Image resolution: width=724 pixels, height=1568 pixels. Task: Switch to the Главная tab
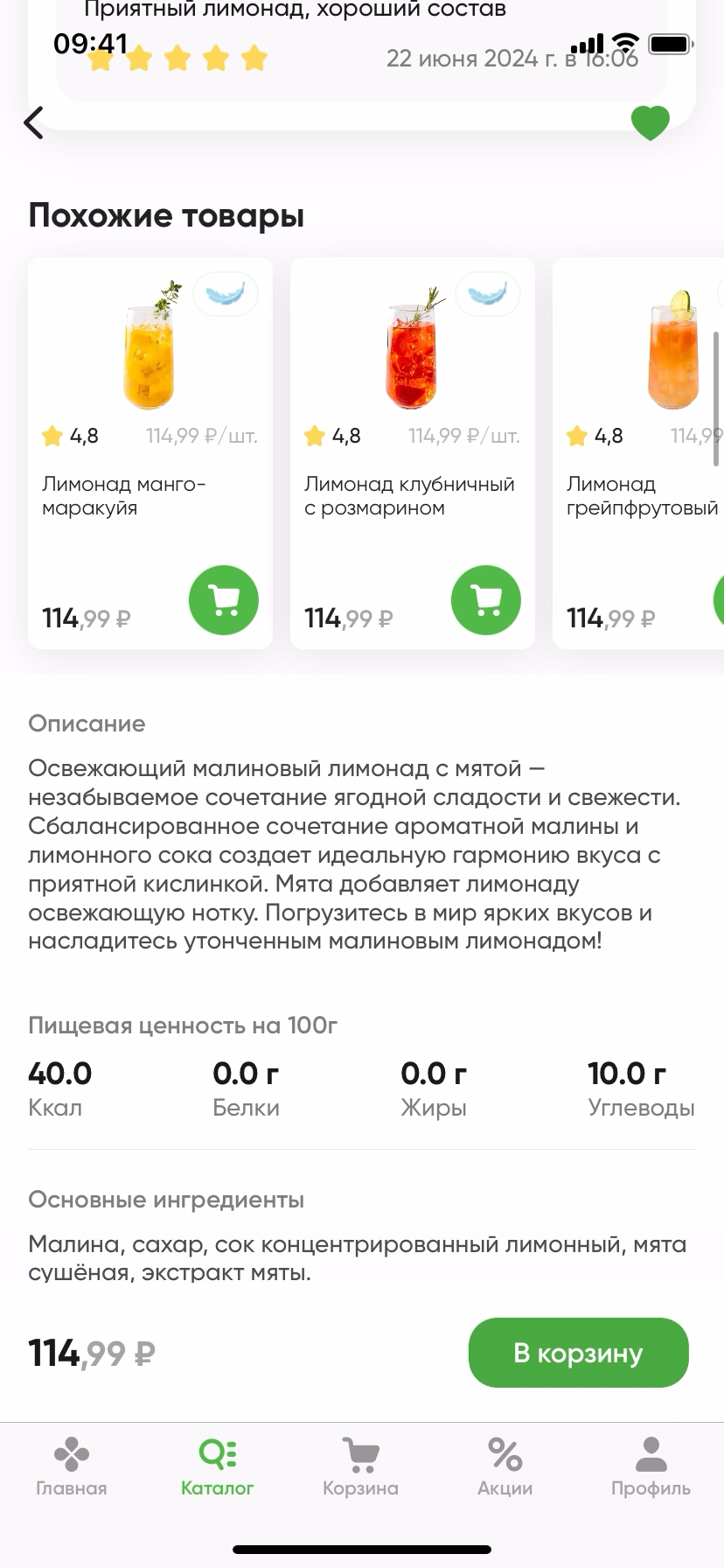point(72,1466)
